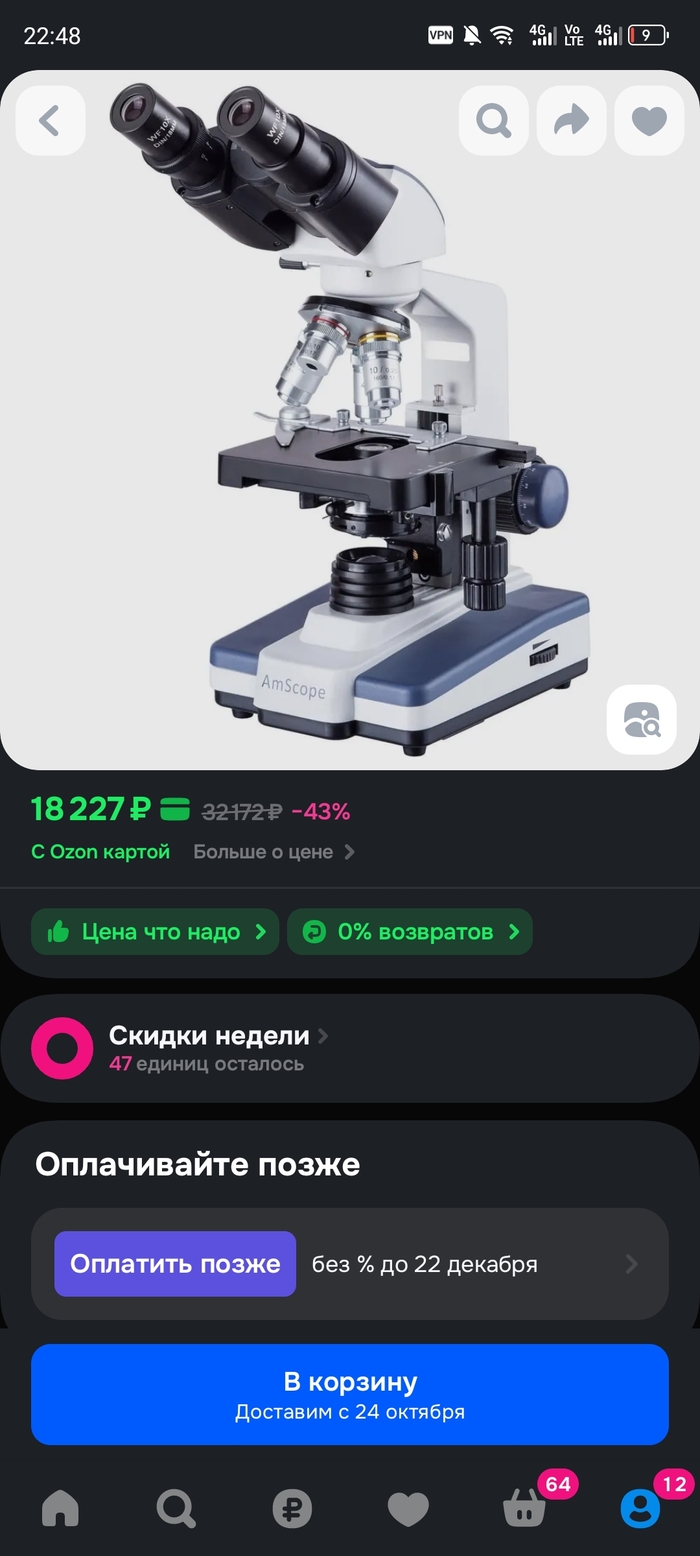Open 'Больше о цене' details
Image resolution: width=700 pixels, height=1556 pixels.
273,852
